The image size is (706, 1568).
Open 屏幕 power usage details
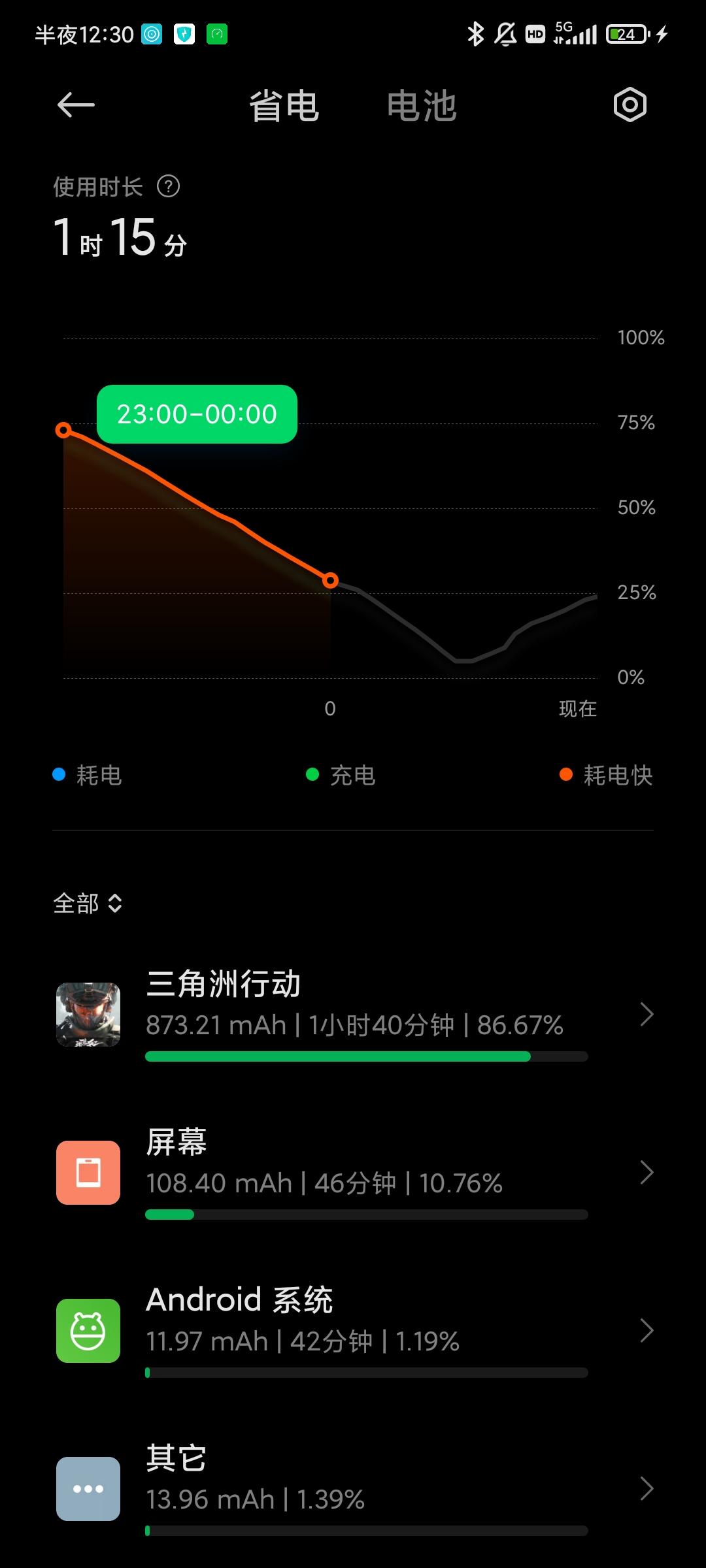pyautogui.click(x=353, y=1173)
